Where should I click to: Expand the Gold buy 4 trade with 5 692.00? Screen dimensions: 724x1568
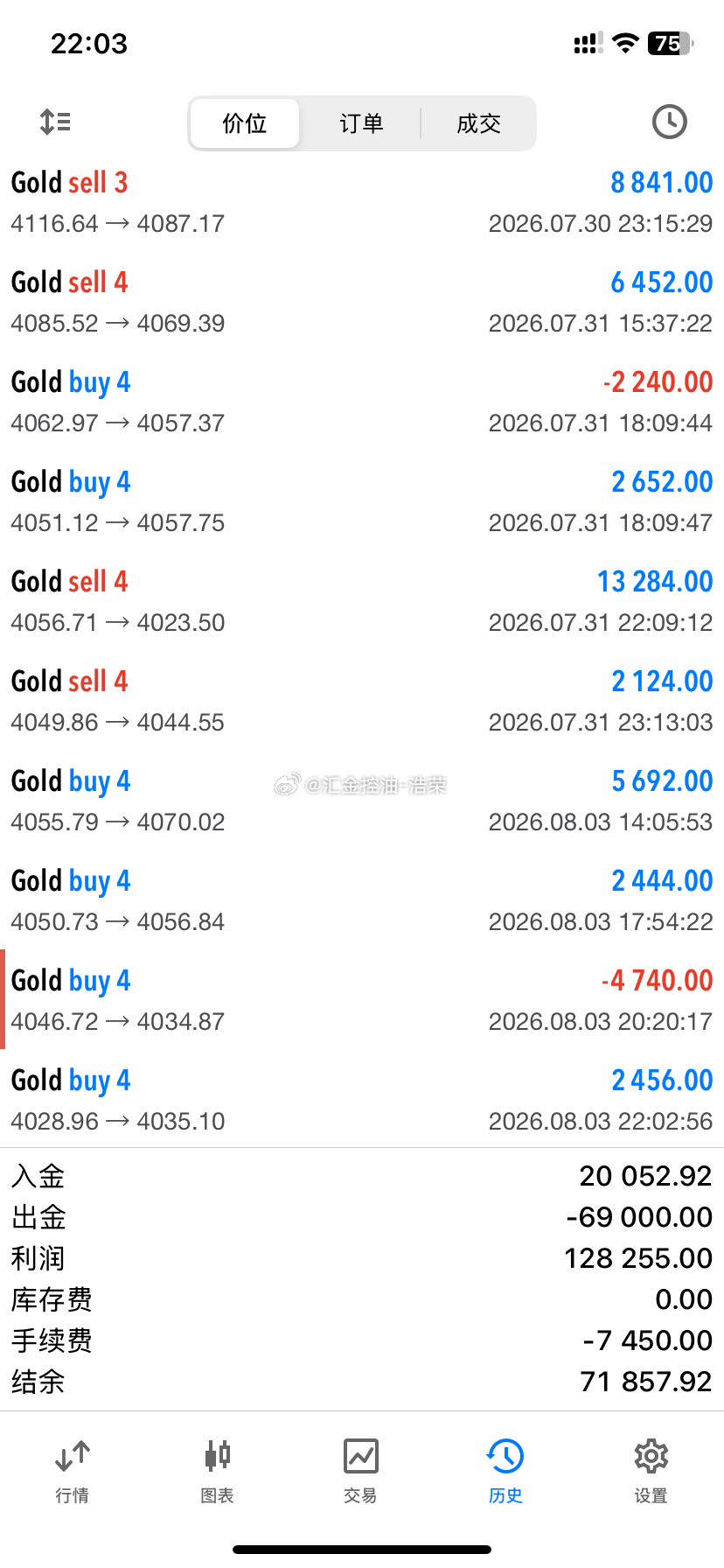coord(362,801)
